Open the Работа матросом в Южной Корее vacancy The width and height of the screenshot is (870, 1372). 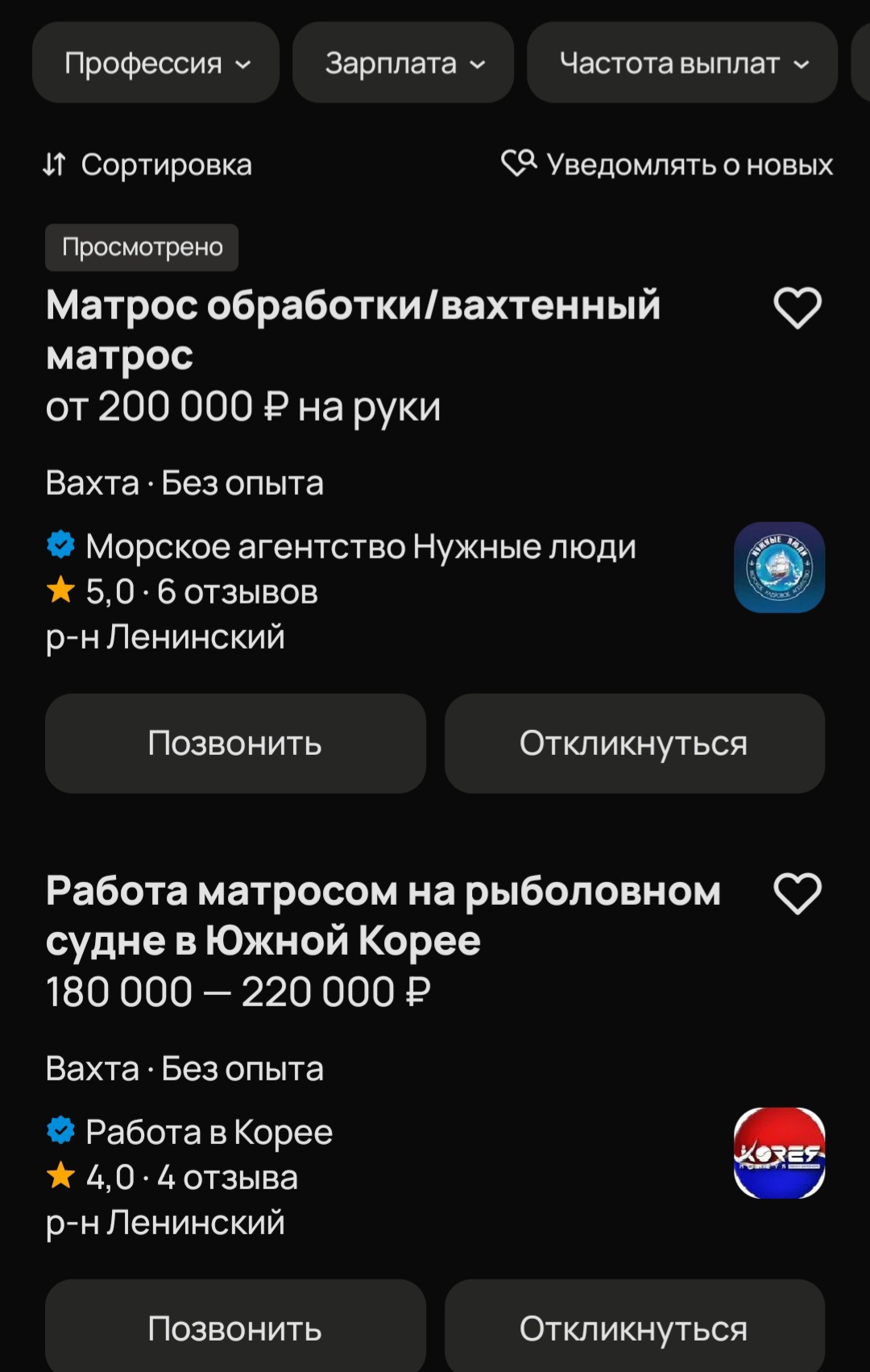tap(383, 915)
